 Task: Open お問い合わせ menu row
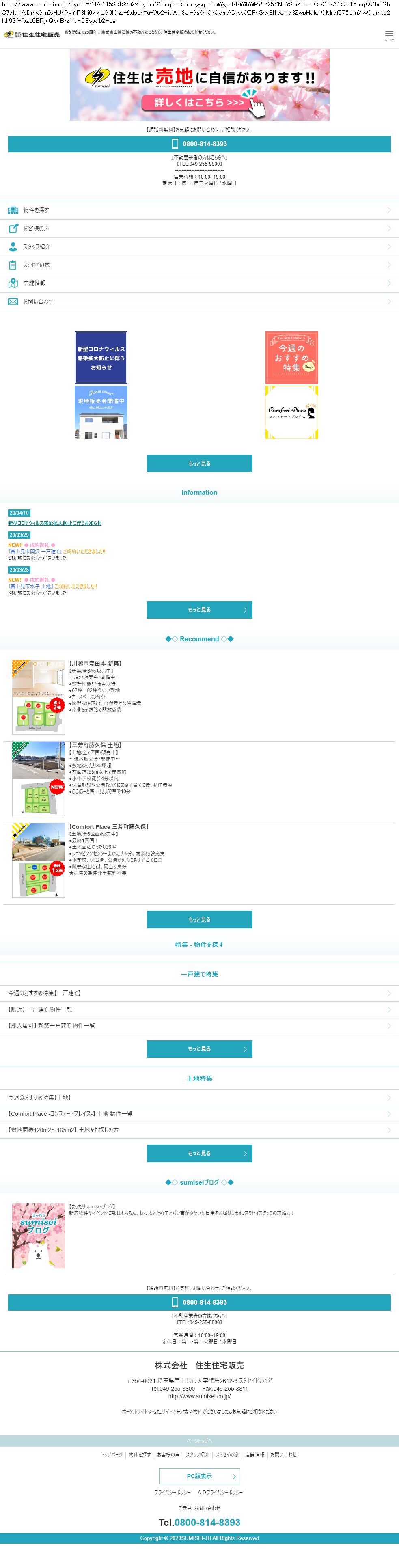click(x=200, y=301)
